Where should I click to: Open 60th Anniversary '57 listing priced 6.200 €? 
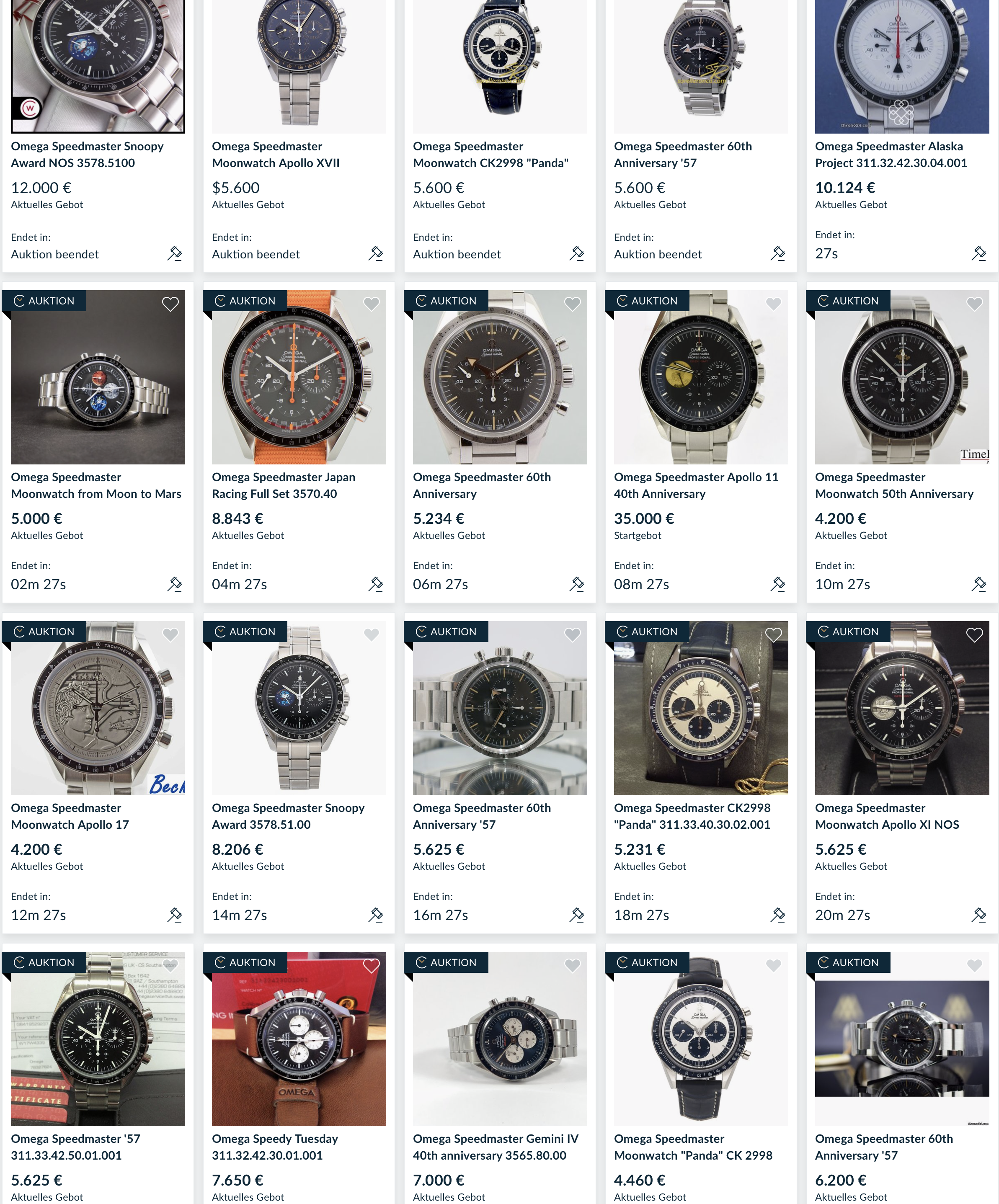pyautogui.click(x=884, y=1147)
